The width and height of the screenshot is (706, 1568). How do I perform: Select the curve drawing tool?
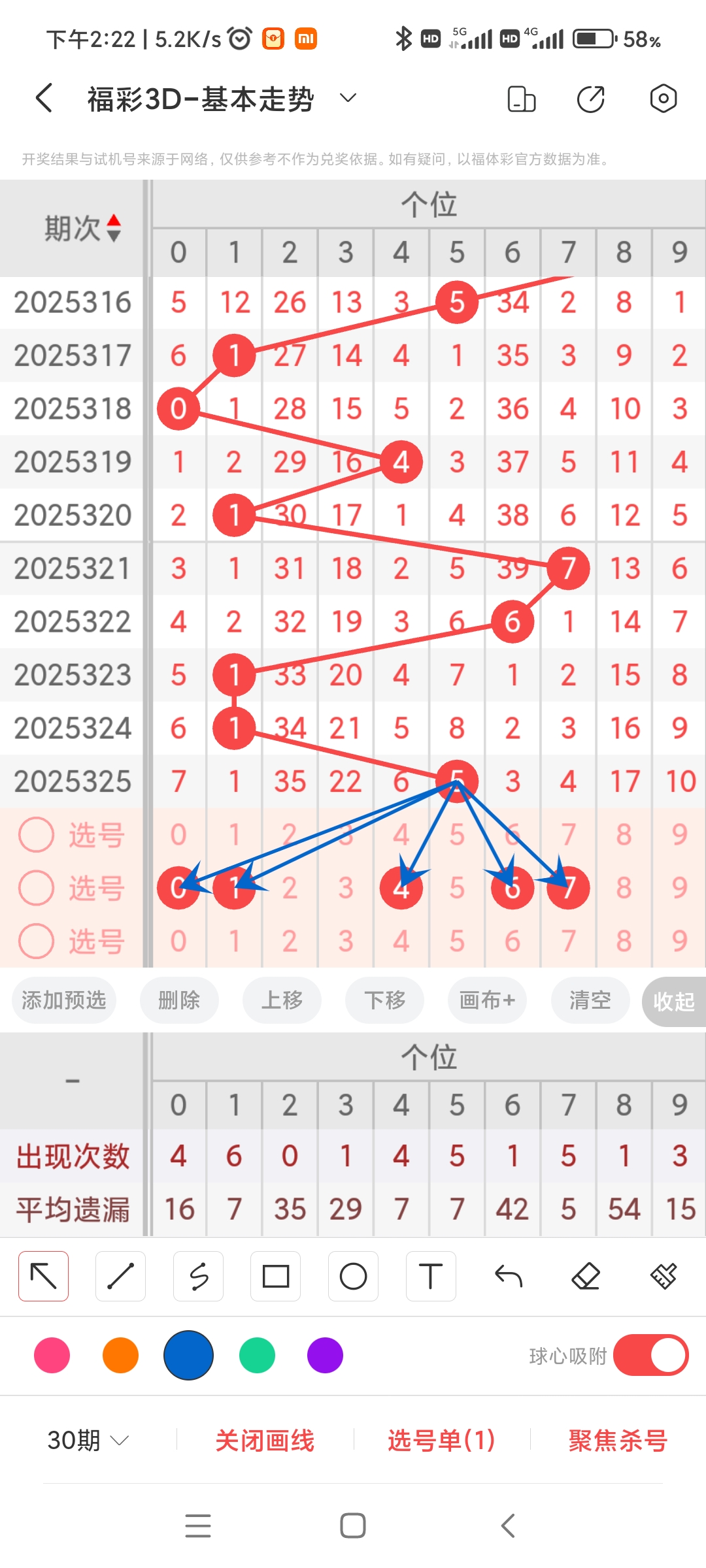tap(198, 1275)
